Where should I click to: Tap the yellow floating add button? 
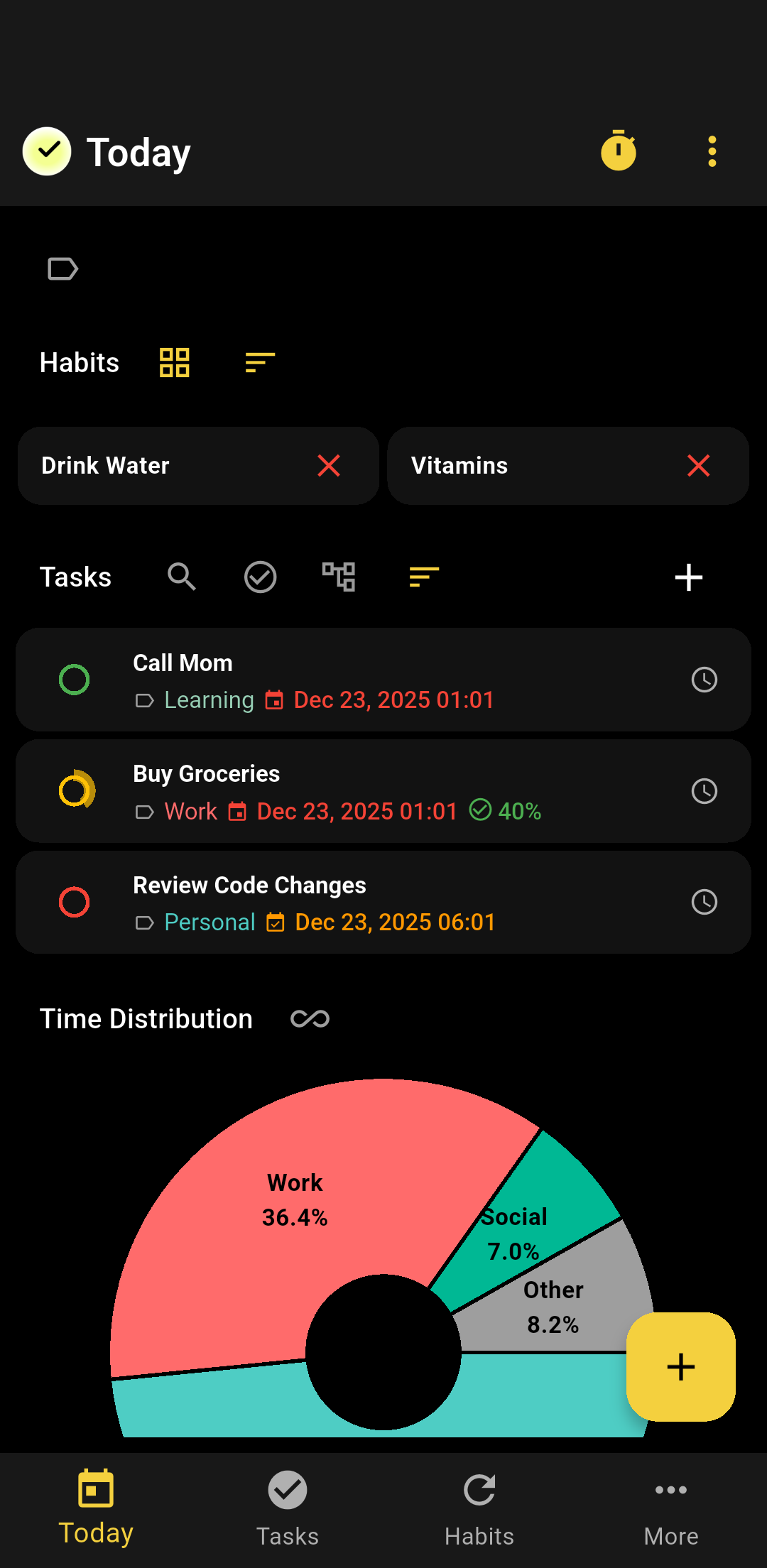680,1367
